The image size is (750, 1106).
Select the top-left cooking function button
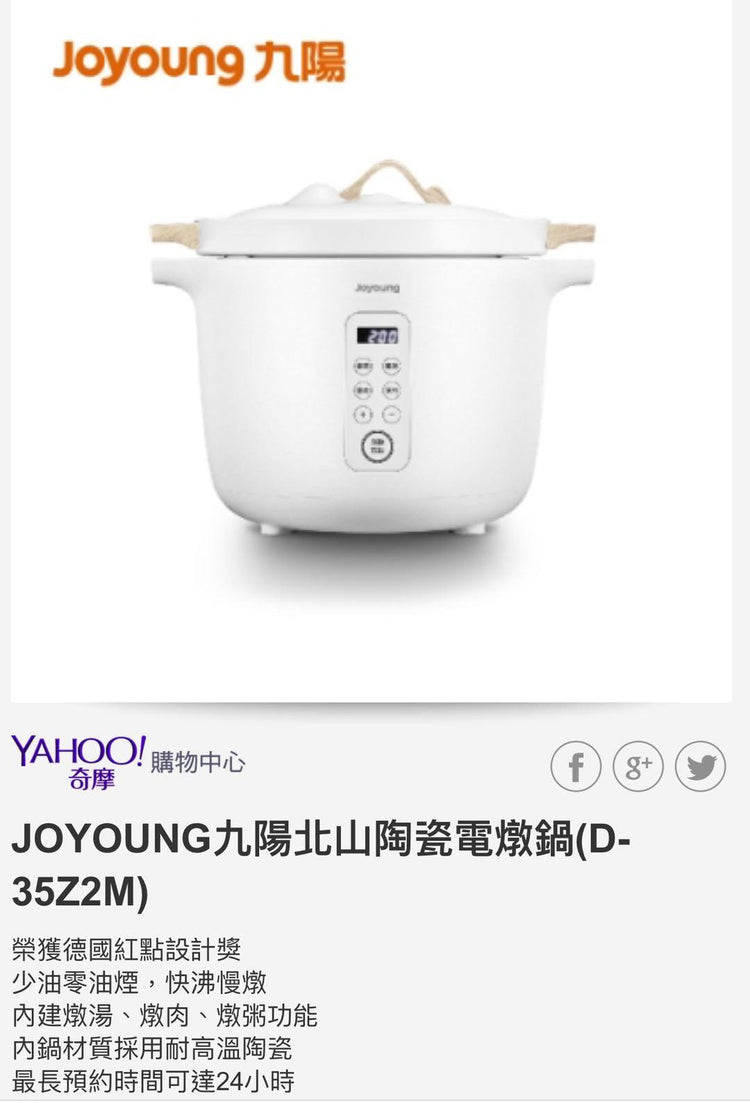(365, 367)
